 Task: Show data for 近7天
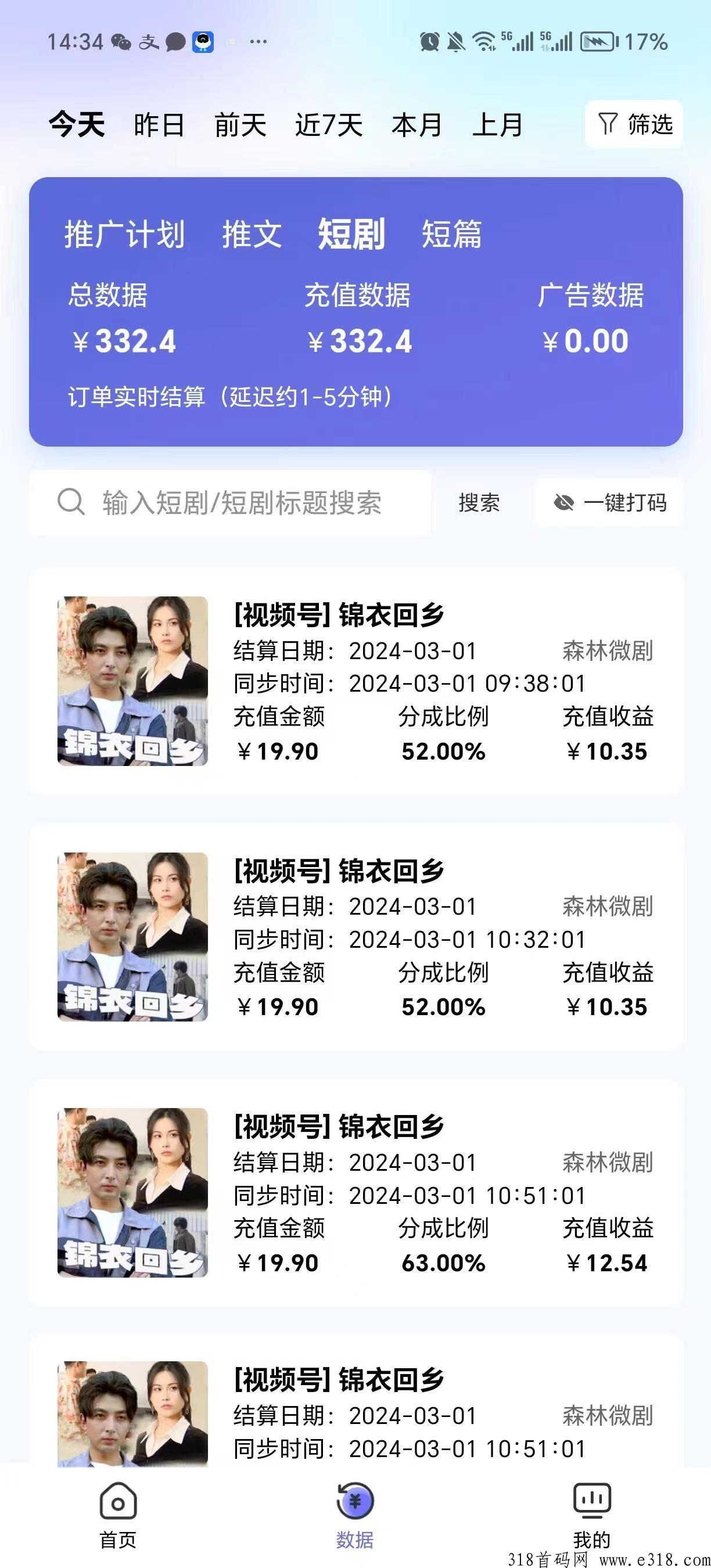(x=329, y=125)
